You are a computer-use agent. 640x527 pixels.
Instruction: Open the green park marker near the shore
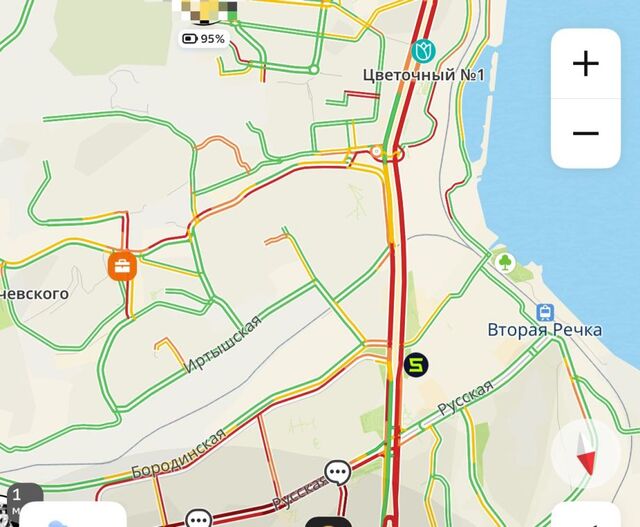coord(505,264)
